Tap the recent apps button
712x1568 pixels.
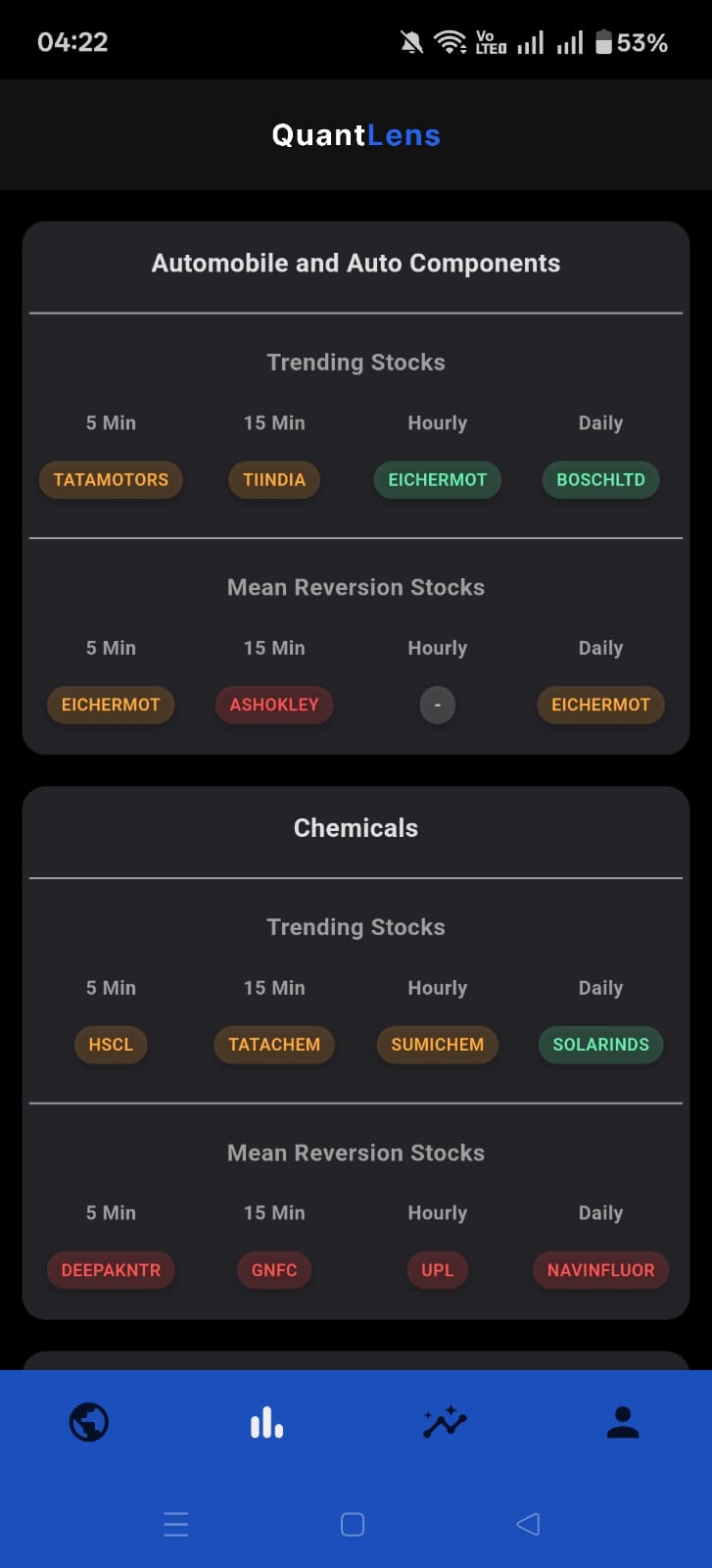pyautogui.click(x=176, y=1524)
